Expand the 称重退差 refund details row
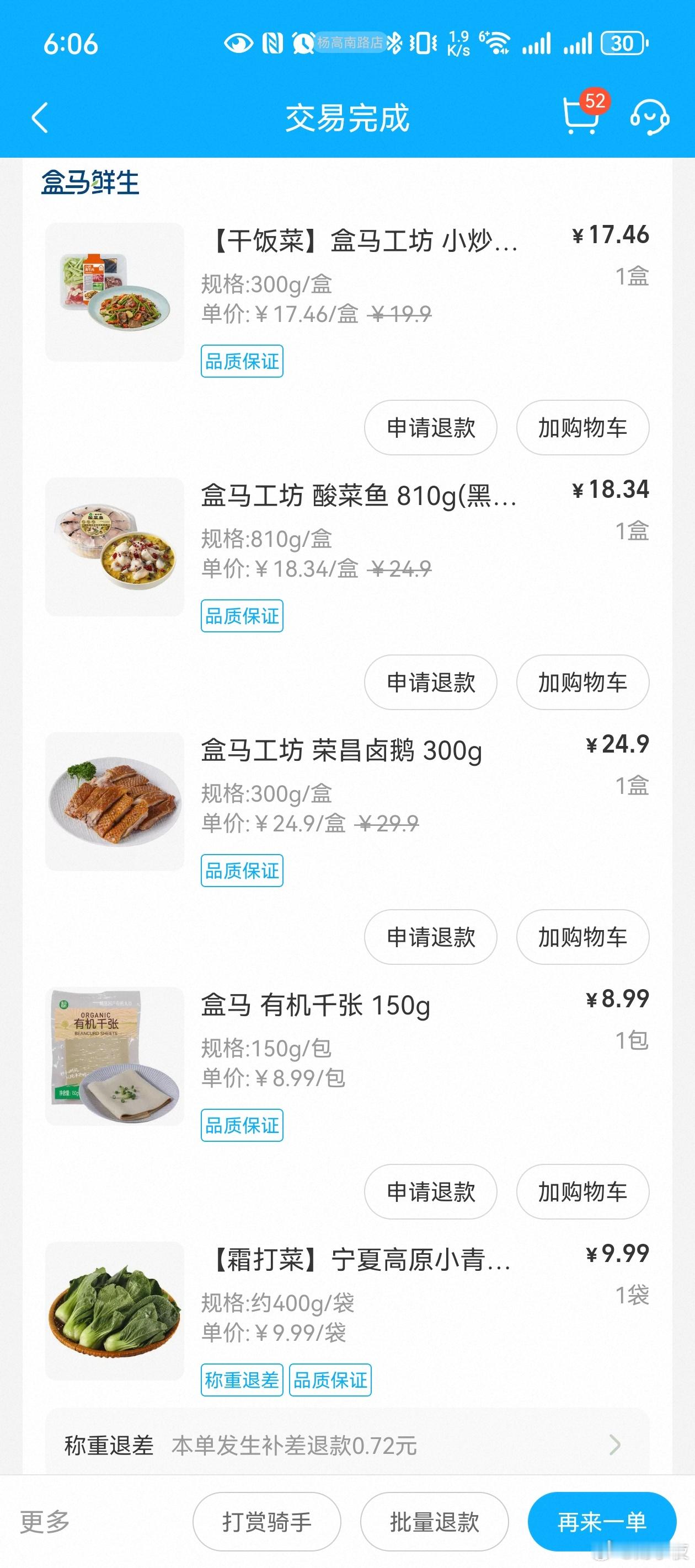The height and width of the screenshot is (1568, 695). 347,1445
